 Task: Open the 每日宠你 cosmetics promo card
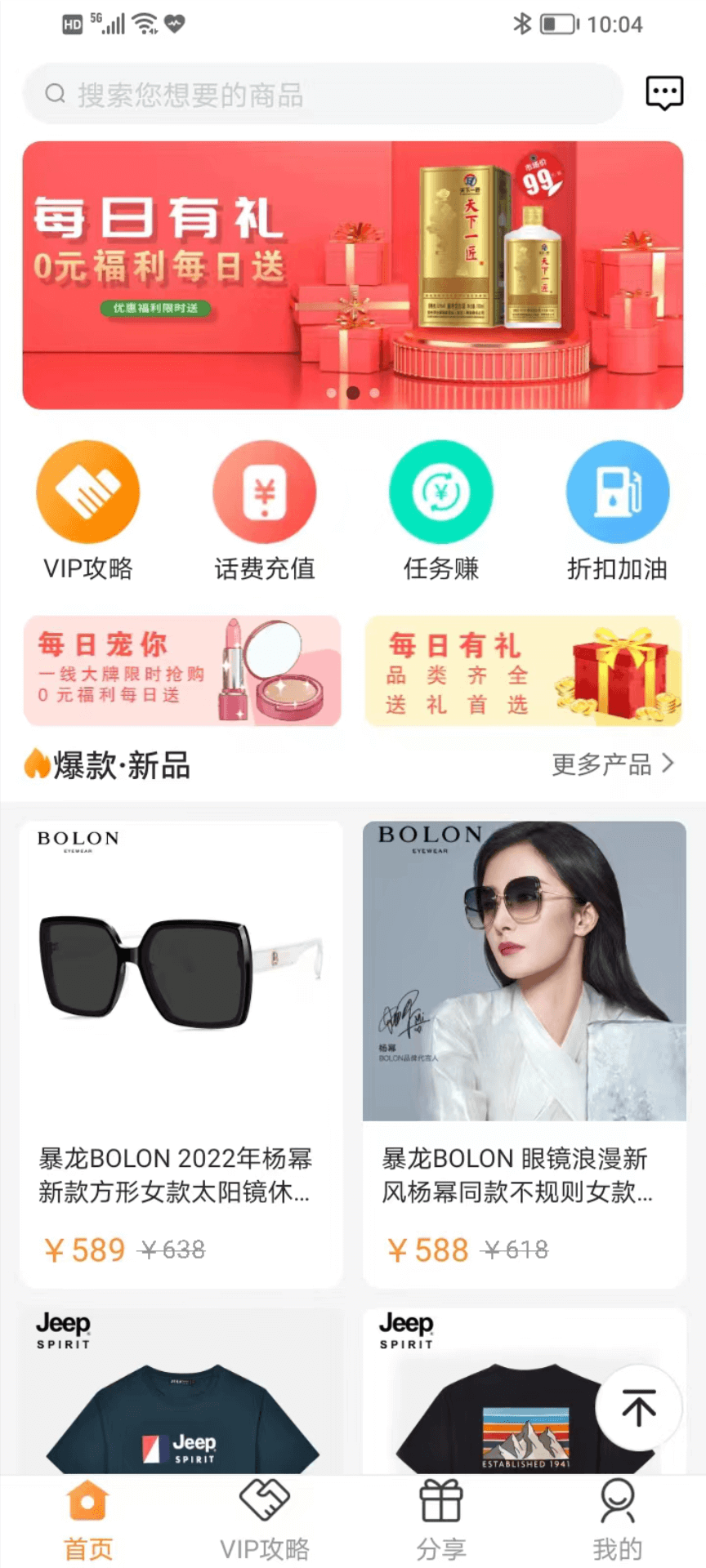pos(182,670)
